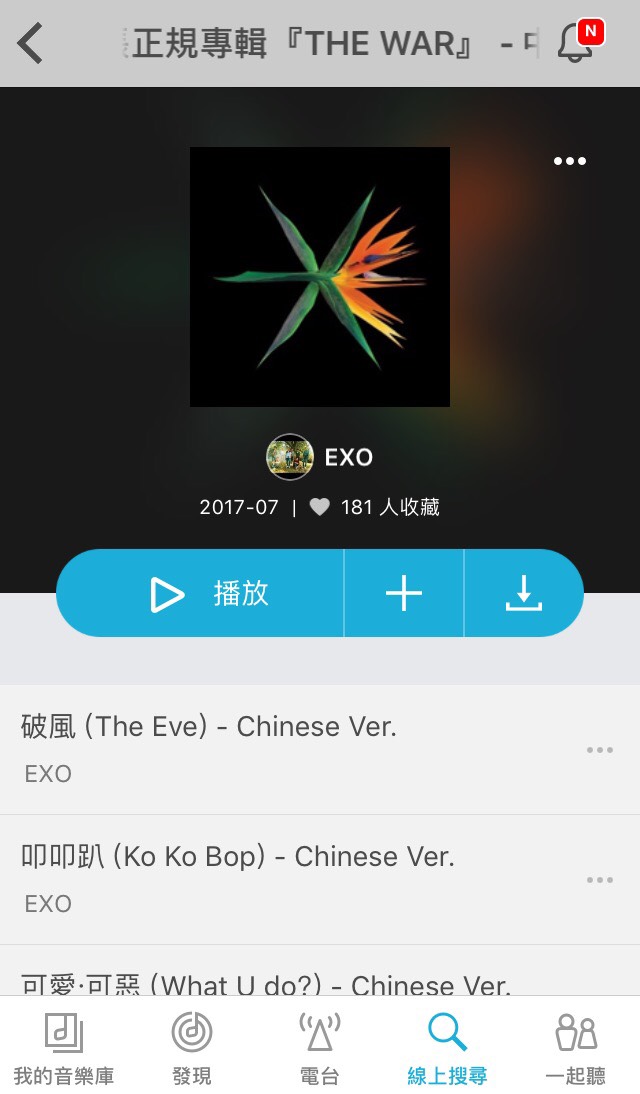
Task: Open the 電台 radio tab
Action: click(320, 1048)
